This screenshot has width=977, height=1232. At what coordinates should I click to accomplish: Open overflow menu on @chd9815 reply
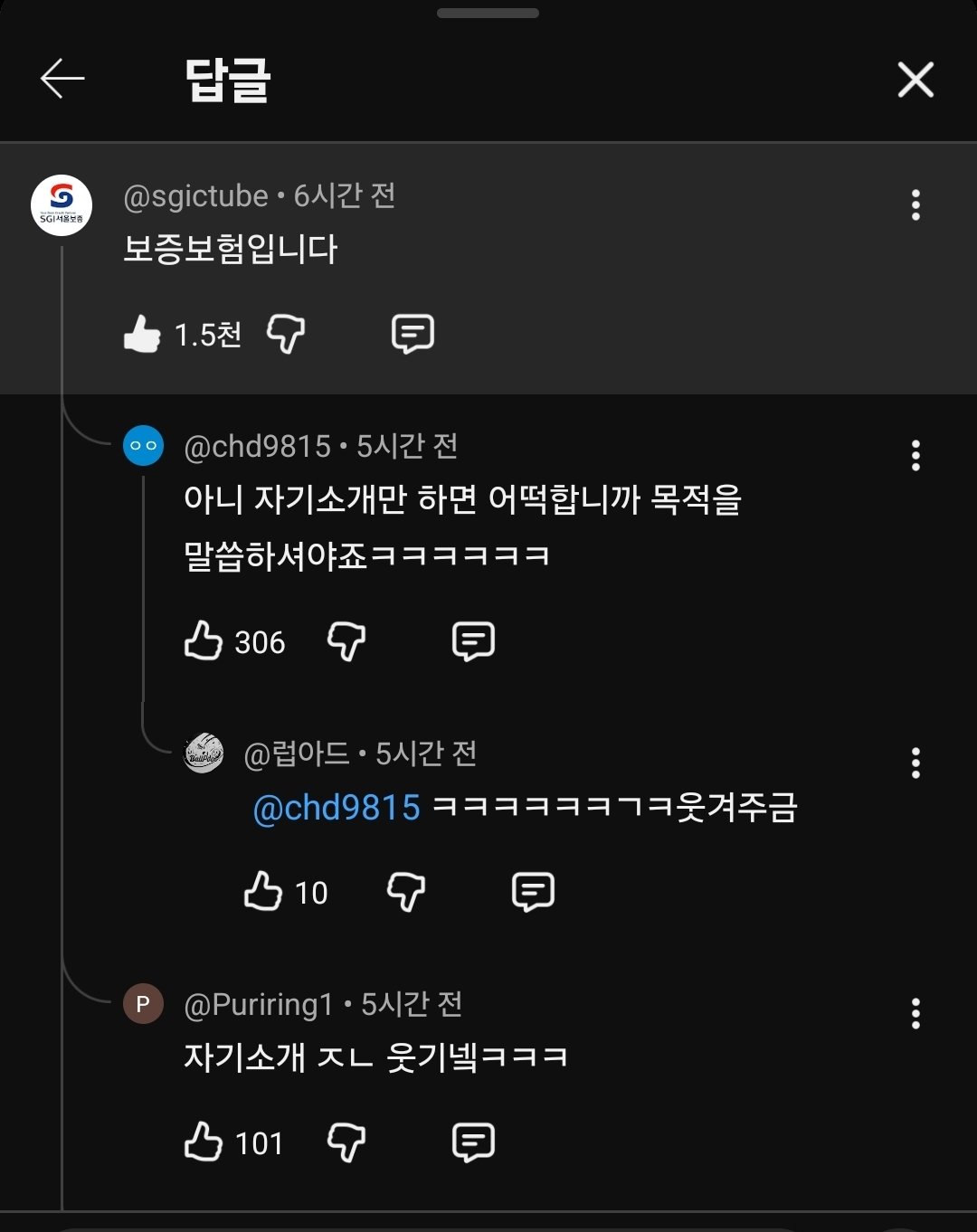pos(915,456)
